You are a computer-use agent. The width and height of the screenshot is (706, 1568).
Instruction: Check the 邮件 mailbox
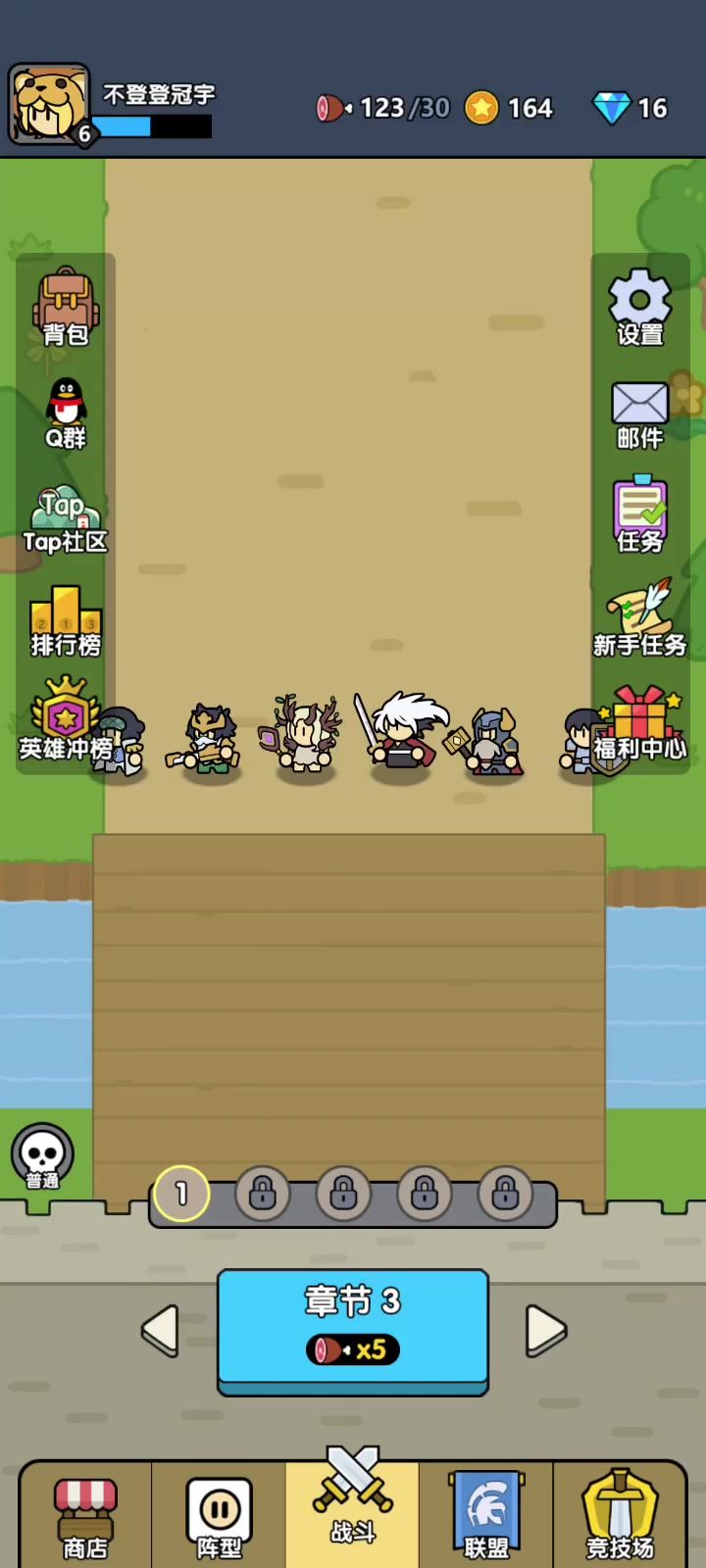click(x=639, y=414)
